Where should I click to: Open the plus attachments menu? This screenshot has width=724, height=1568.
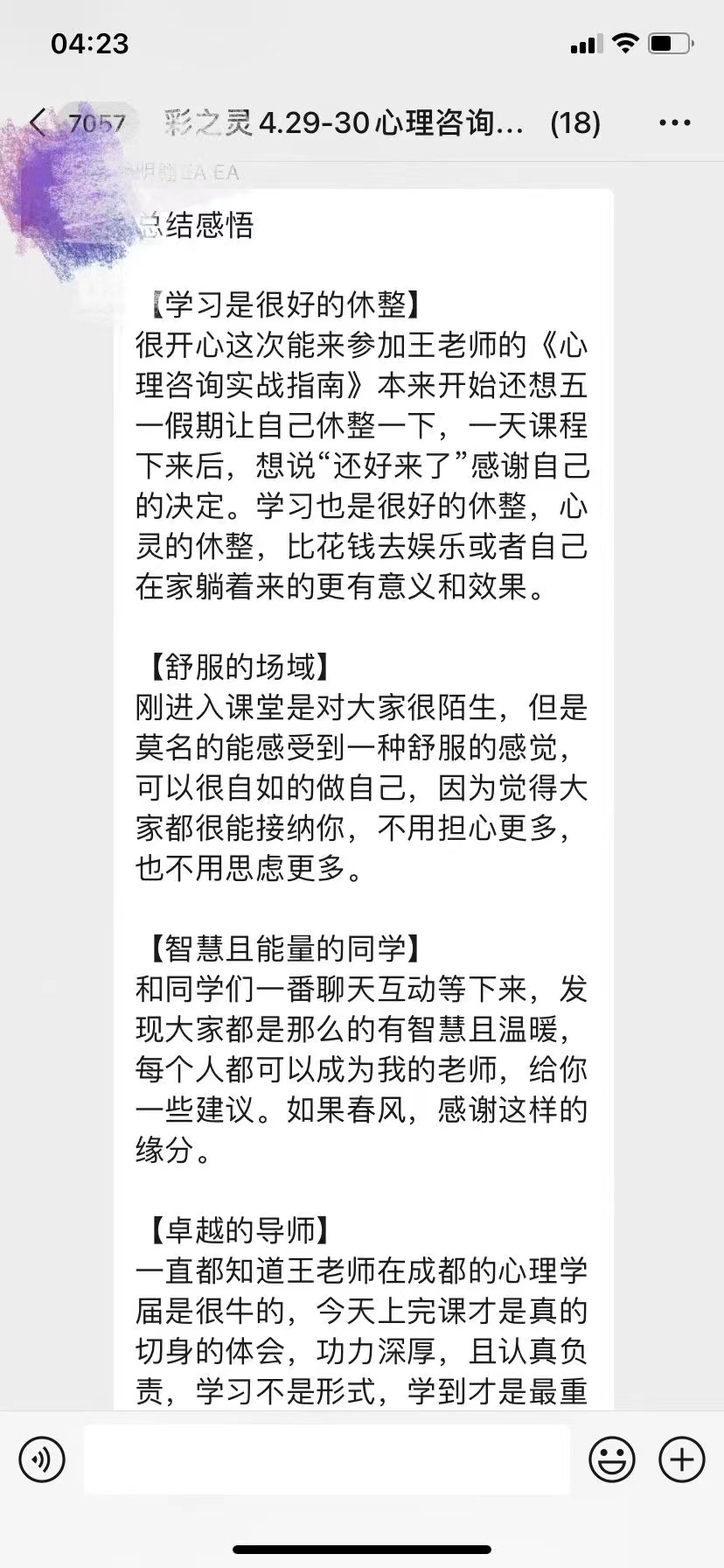(682, 1459)
